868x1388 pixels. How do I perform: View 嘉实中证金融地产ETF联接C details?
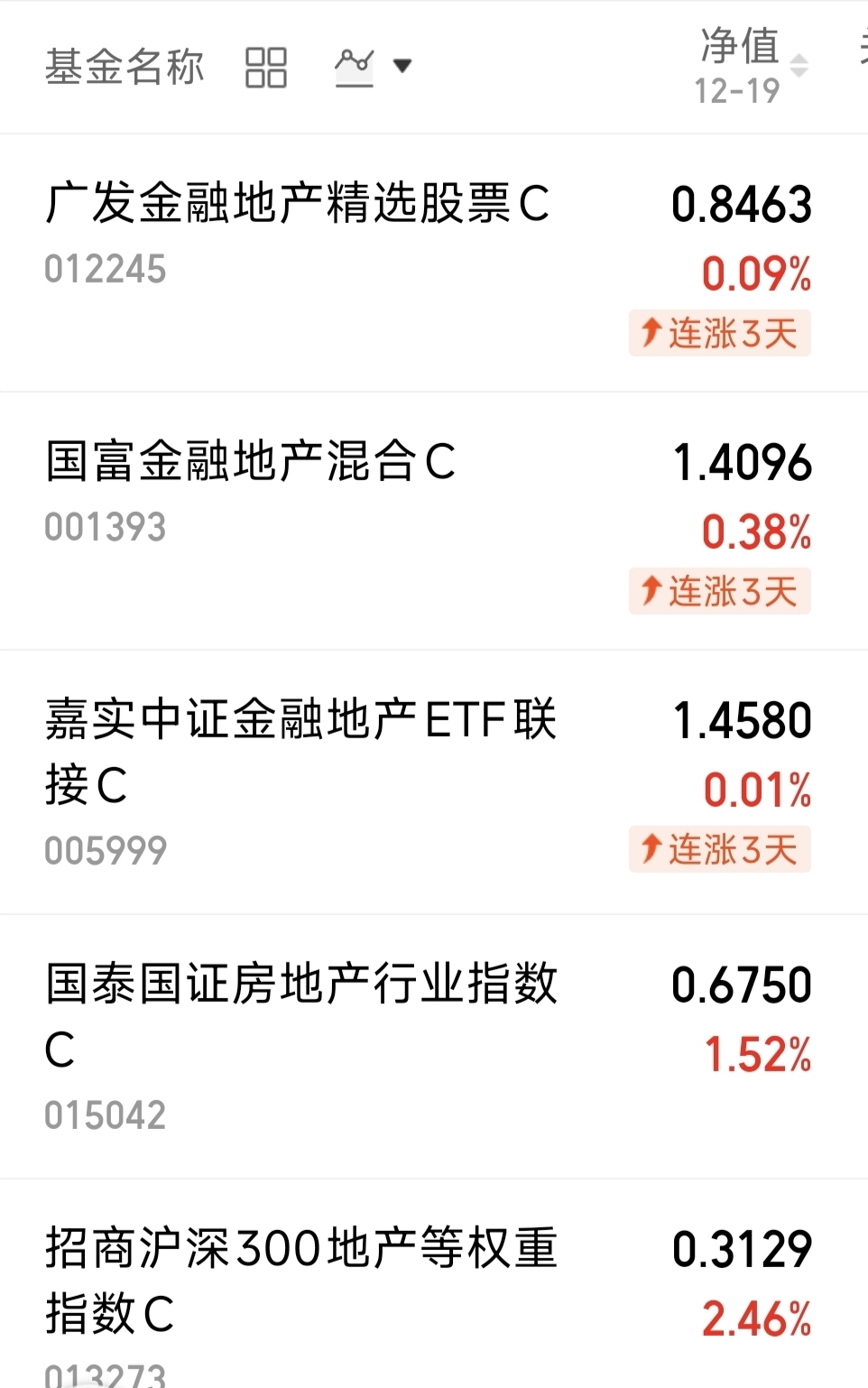(300, 751)
